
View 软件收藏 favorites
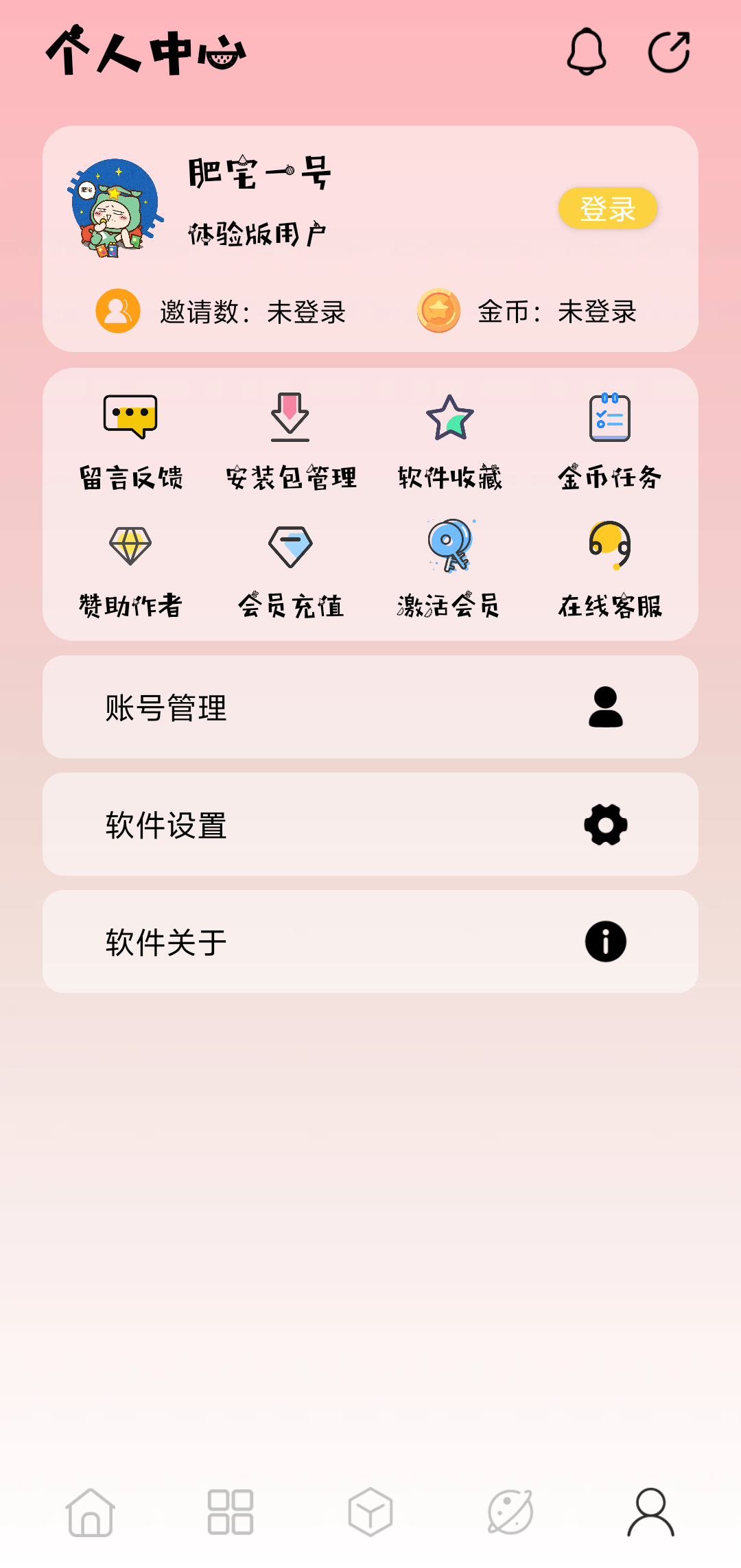pos(450,439)
